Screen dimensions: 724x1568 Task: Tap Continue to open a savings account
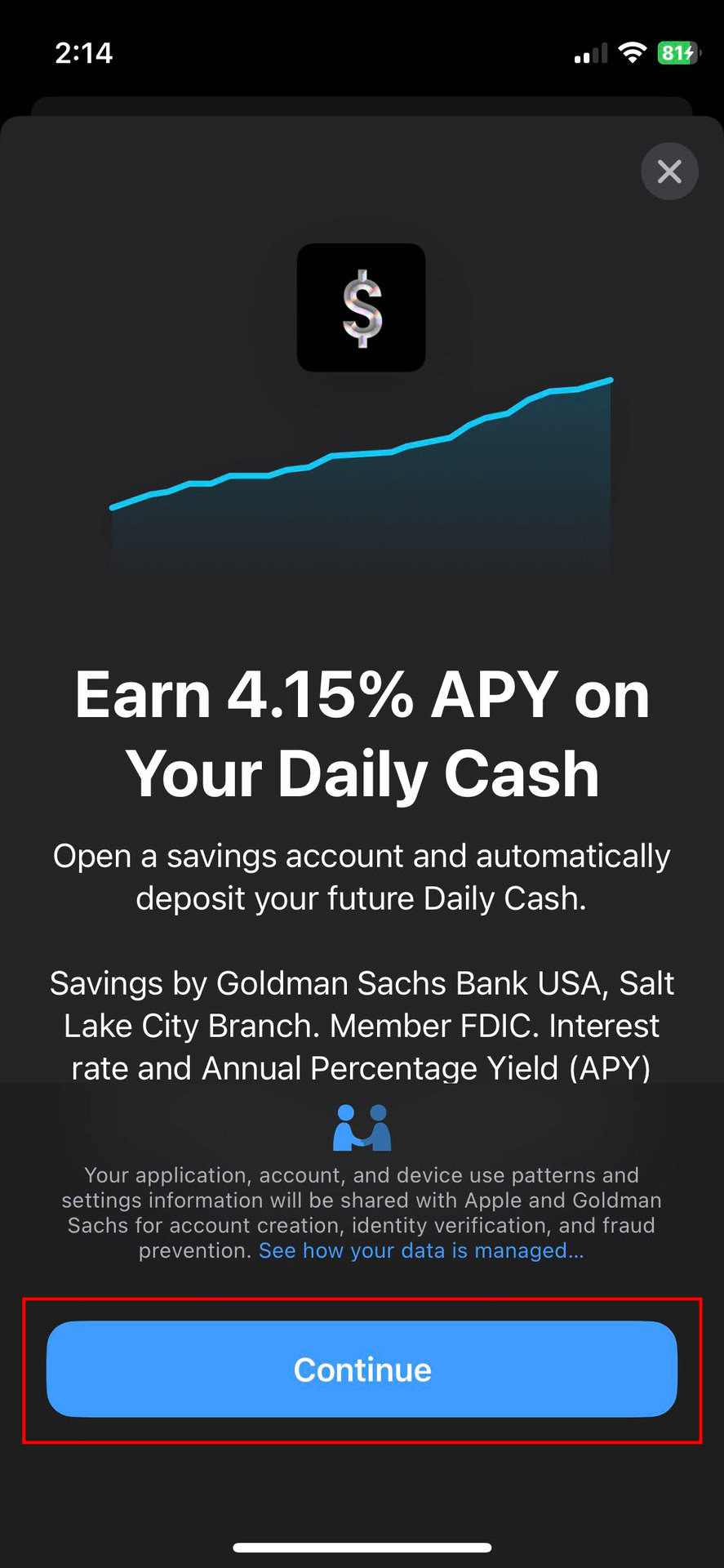(x=362, y=1370)
